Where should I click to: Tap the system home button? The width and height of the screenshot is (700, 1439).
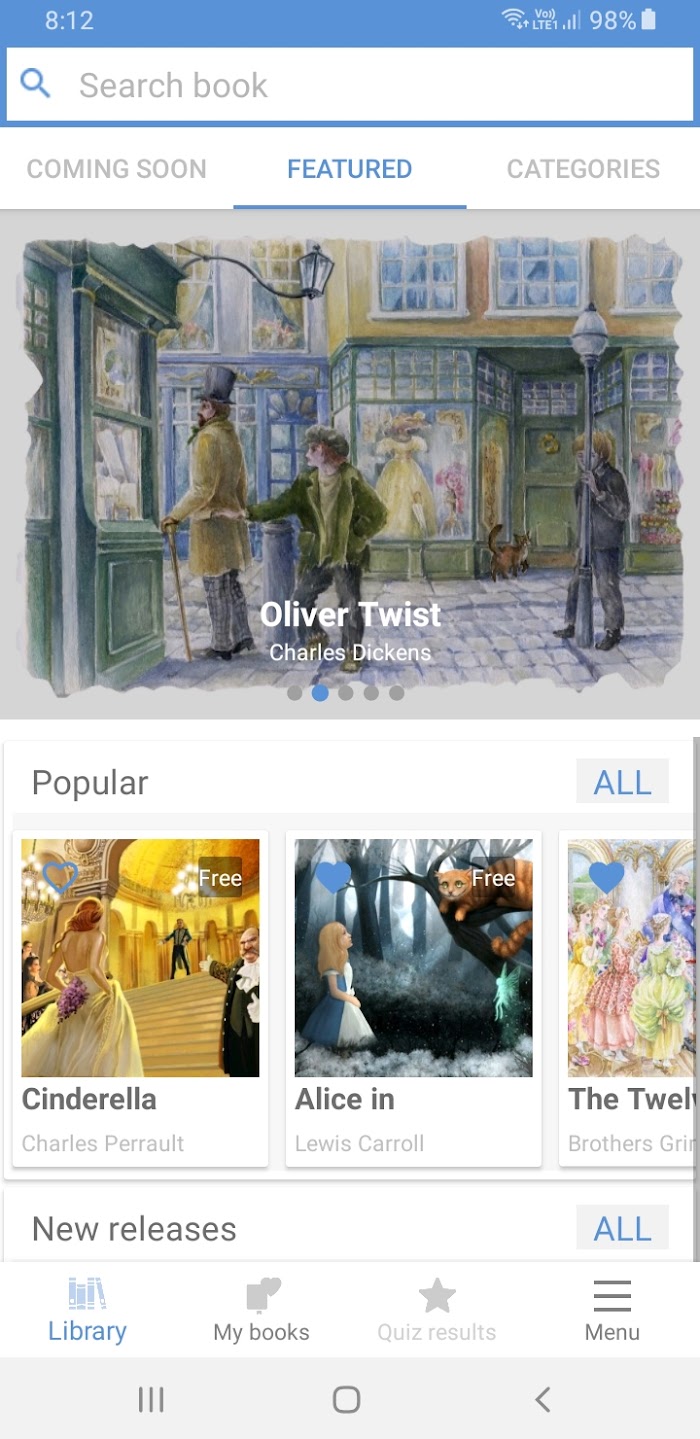pos(347,1399)
